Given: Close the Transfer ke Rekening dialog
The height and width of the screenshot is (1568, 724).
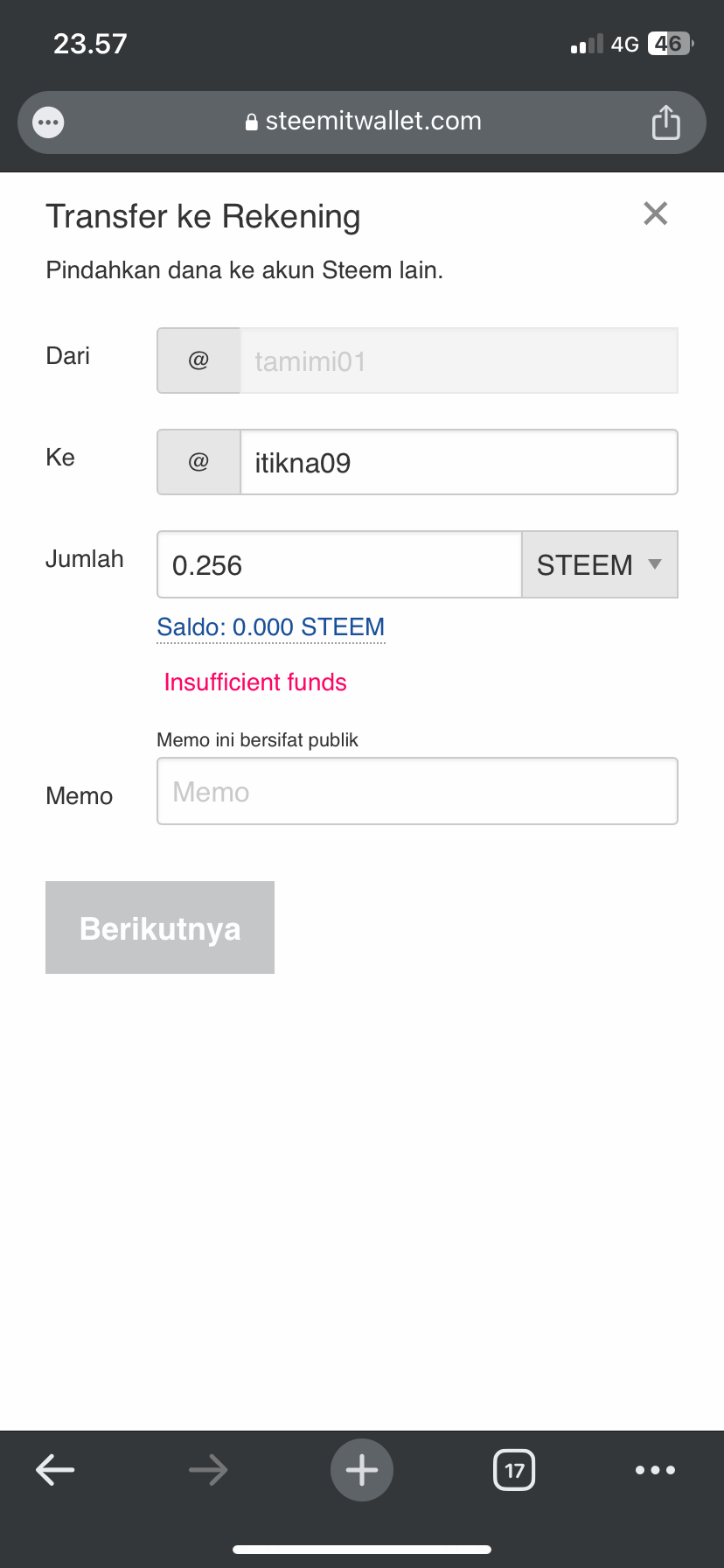Looking at the screenshot, I should 655,213.
